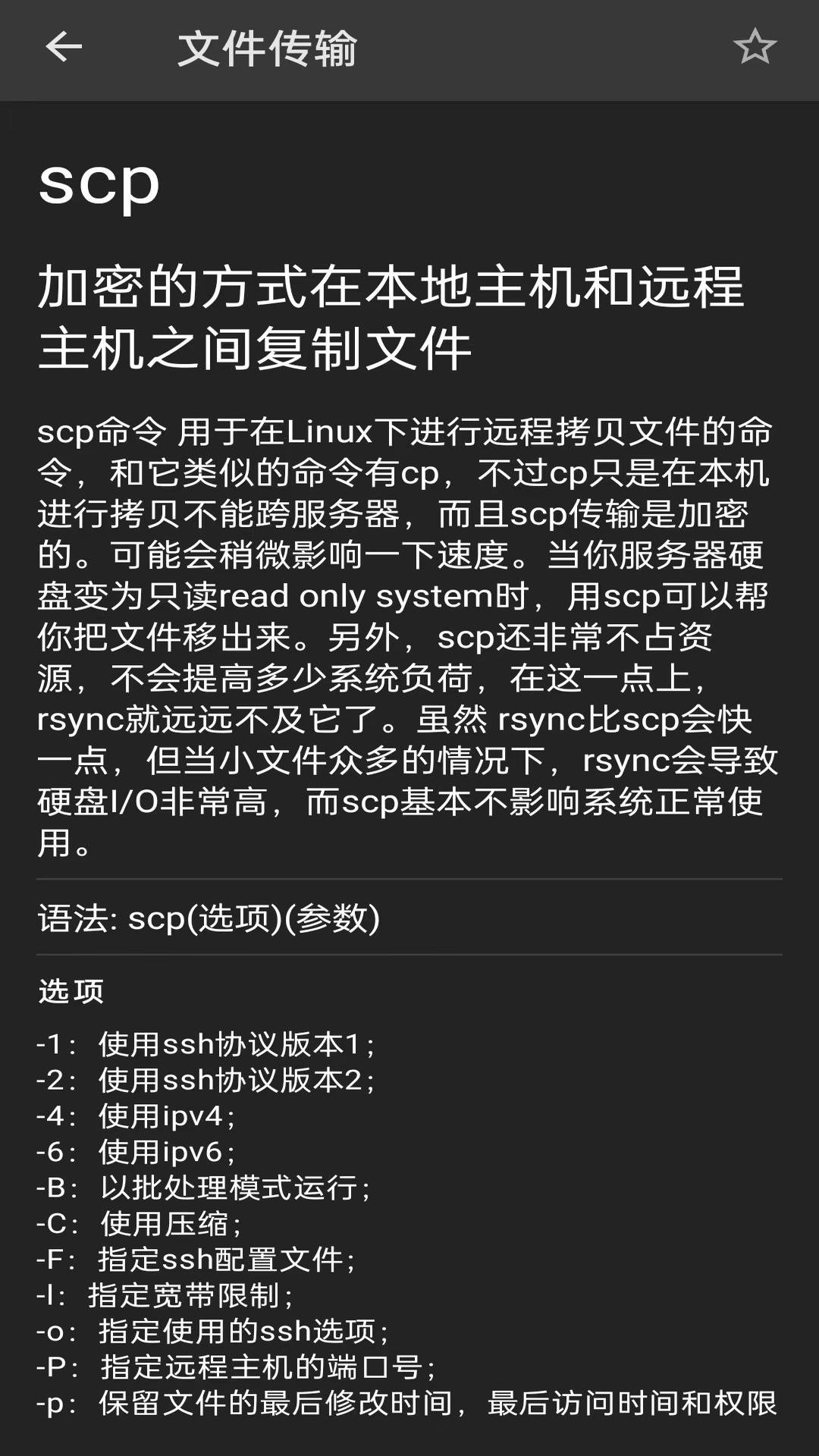
Task: Bookmark this scp page via the star
Action: pyautogui.click(x=756, y=47)
